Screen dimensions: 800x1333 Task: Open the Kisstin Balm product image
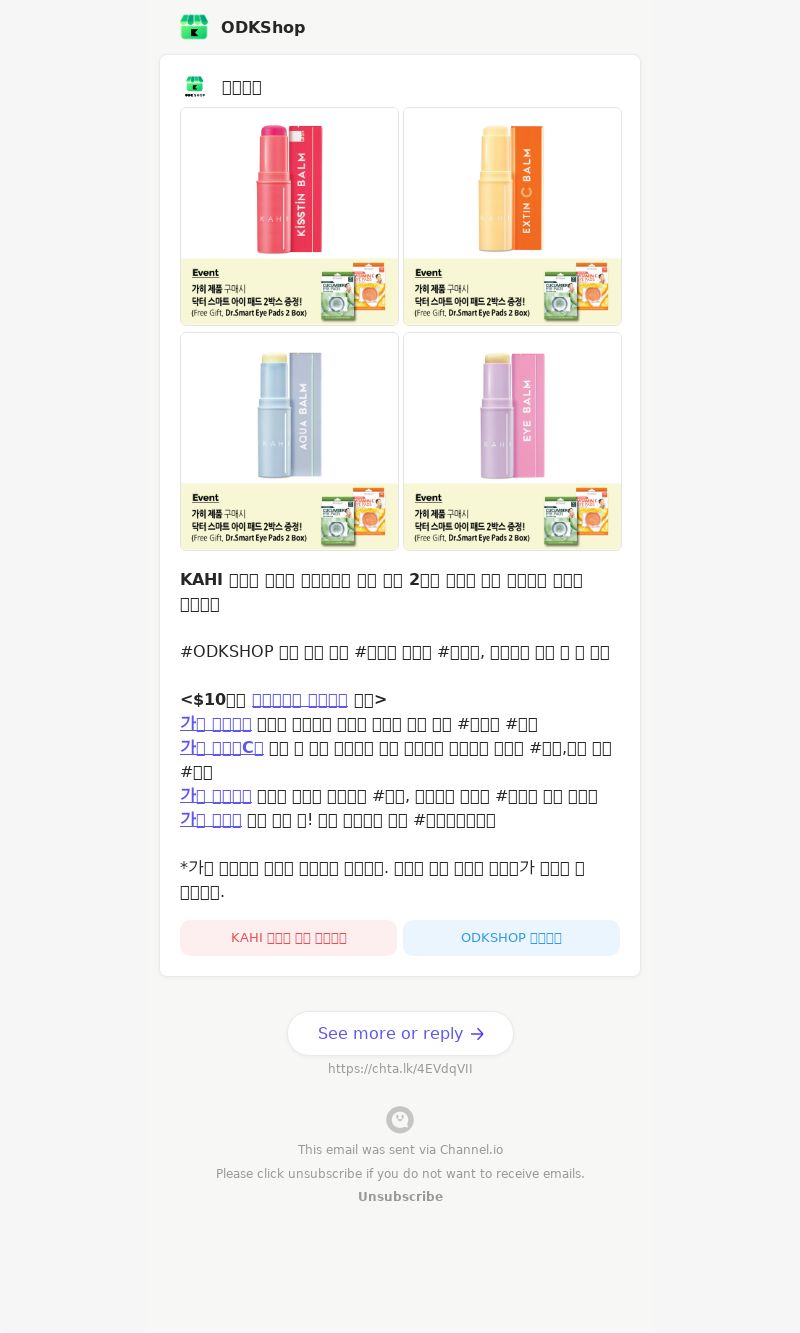click(289, 216)
